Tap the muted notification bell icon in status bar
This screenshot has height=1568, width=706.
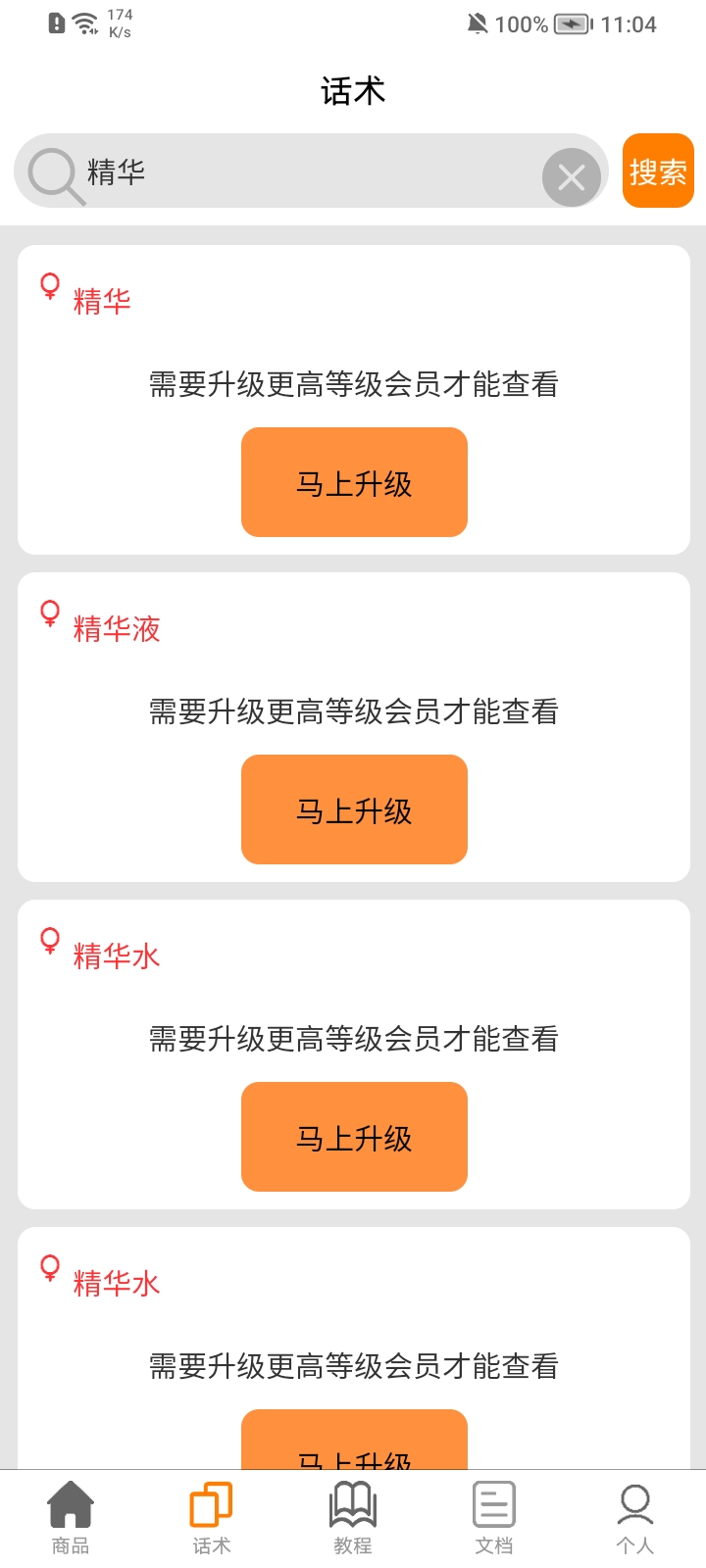478,24
